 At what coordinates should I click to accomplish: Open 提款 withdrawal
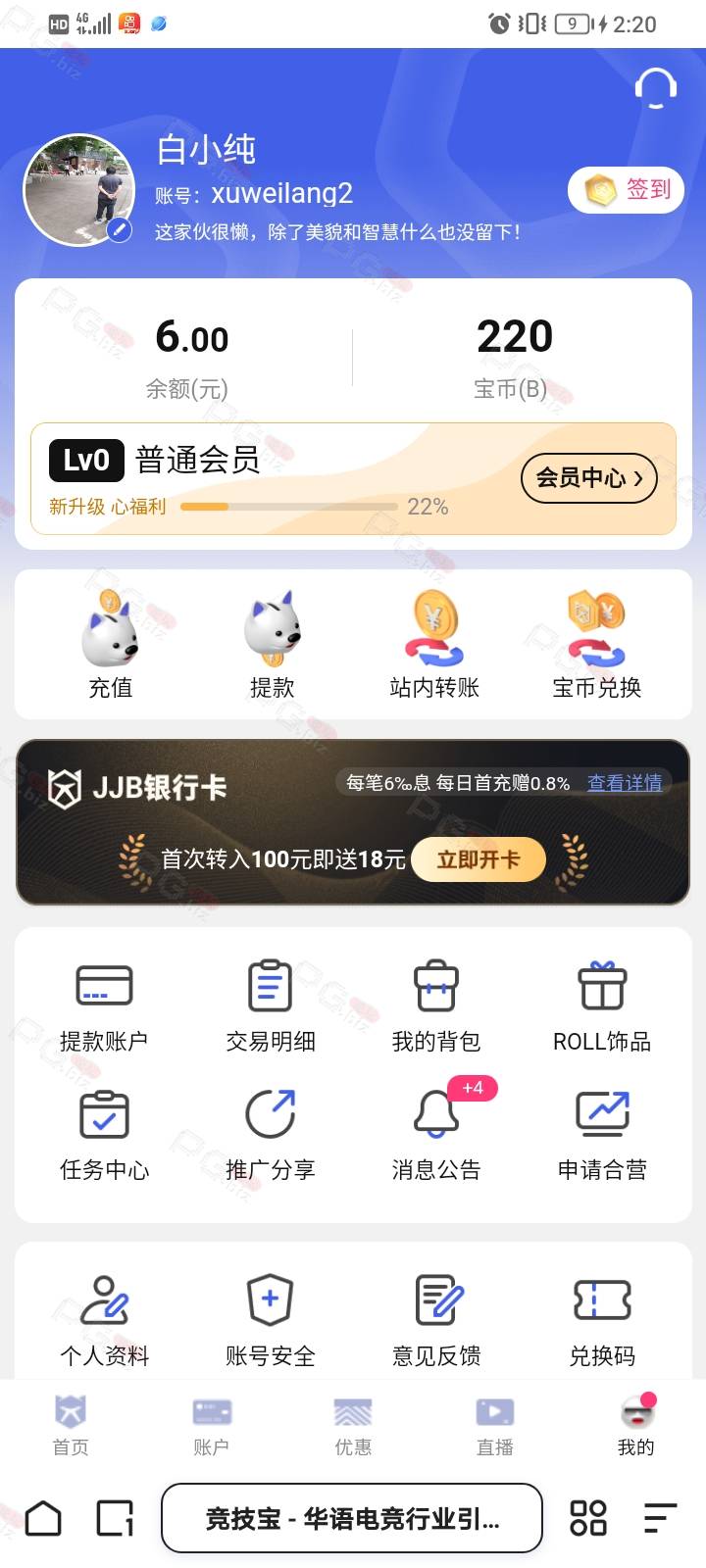pyautogui.click(x=272, y=644)
